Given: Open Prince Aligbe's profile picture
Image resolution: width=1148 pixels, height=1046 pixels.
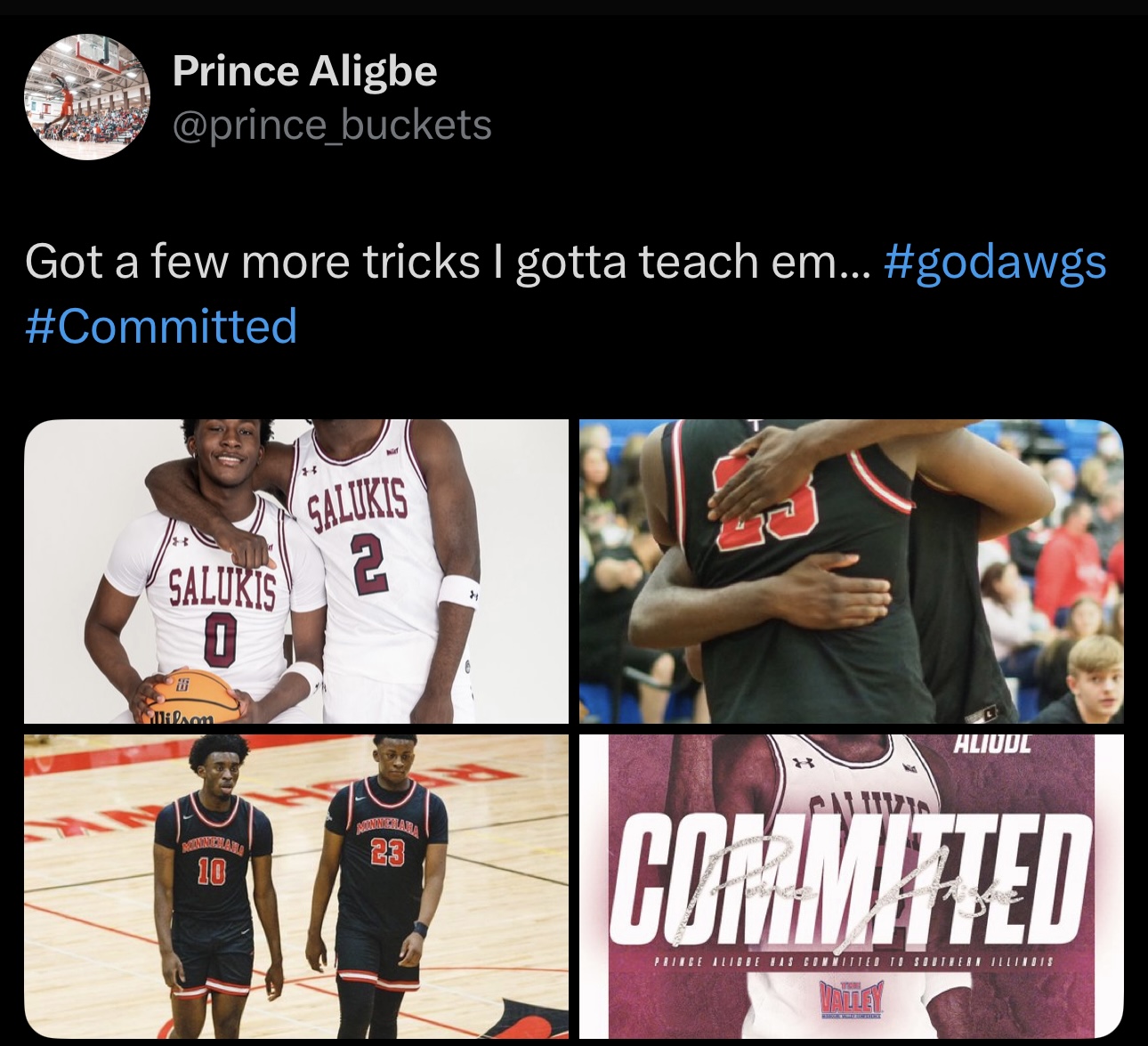Looking at the screenshot, I should click(86, 97).
